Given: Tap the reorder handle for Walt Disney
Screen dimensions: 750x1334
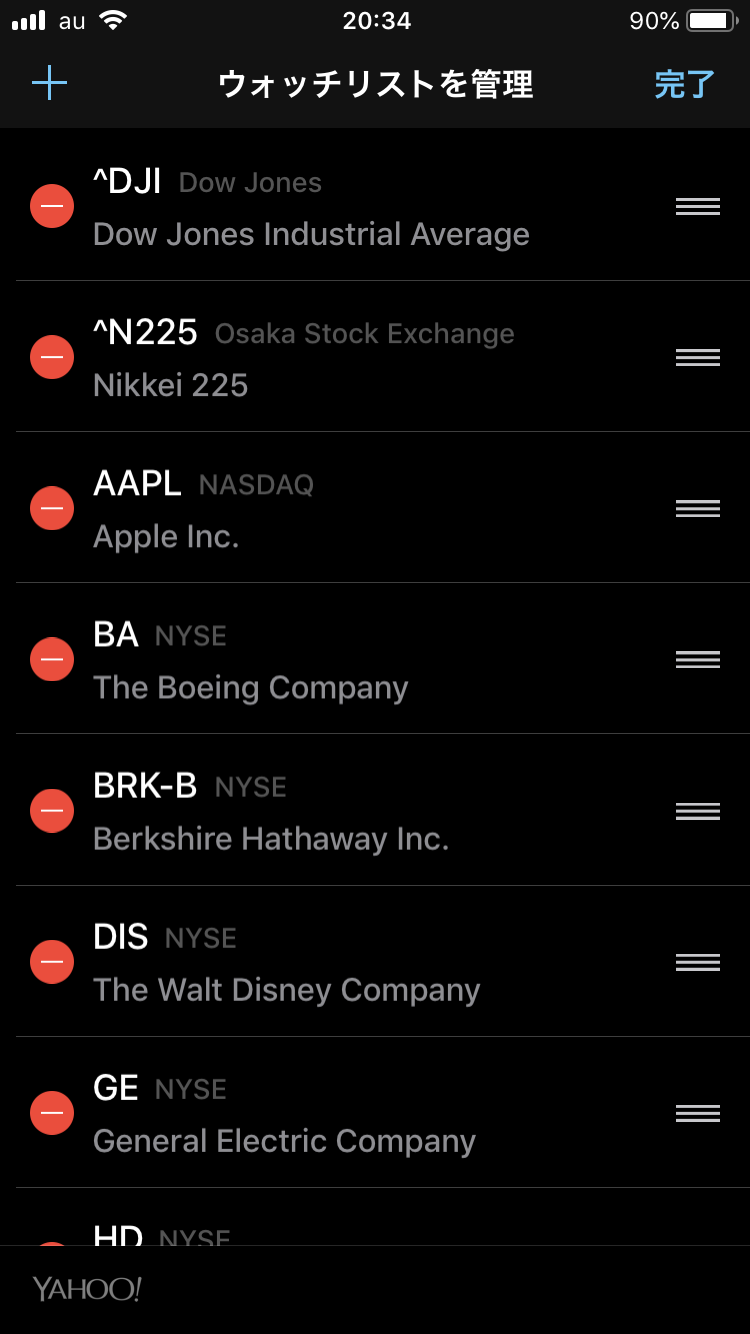Looking at the screenshot, I should point(697,961).
